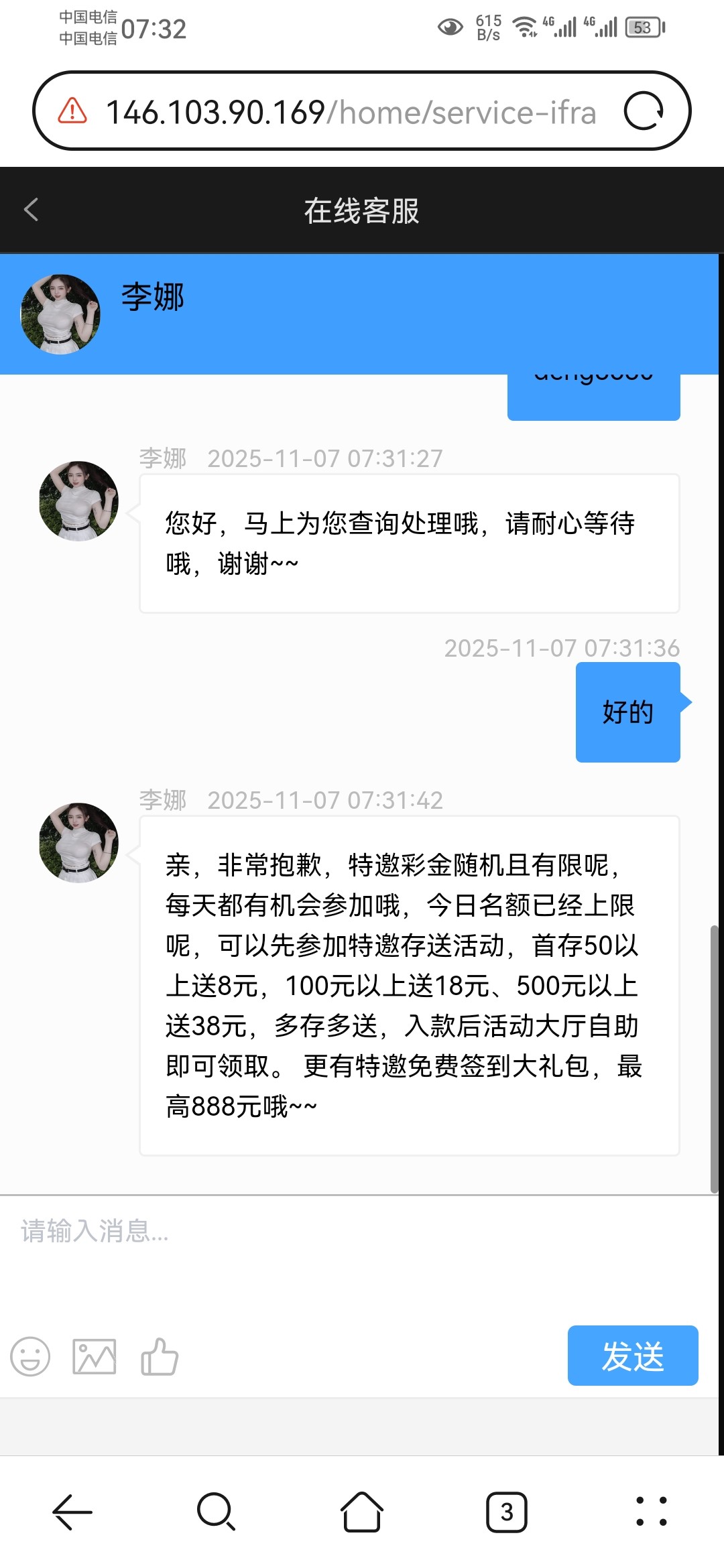Open the browser four-dot menu
Viewport: 724px width, 1568px height.
point(652,1512)
